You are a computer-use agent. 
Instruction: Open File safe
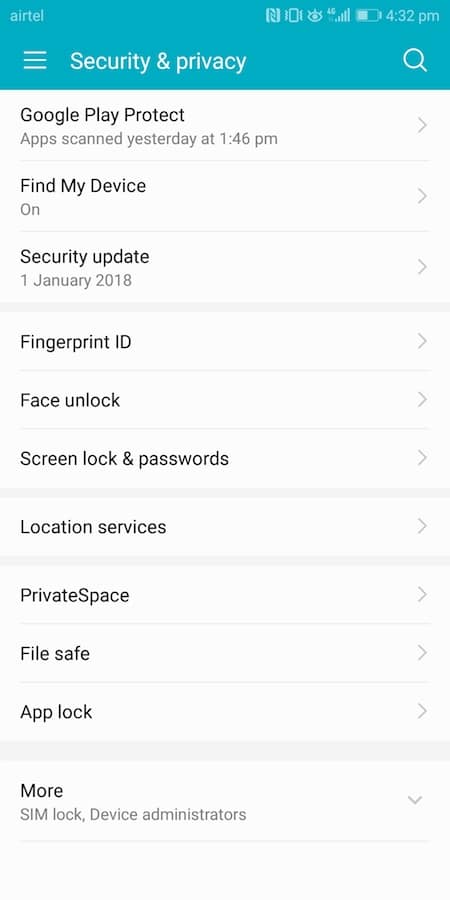(225, 653)
